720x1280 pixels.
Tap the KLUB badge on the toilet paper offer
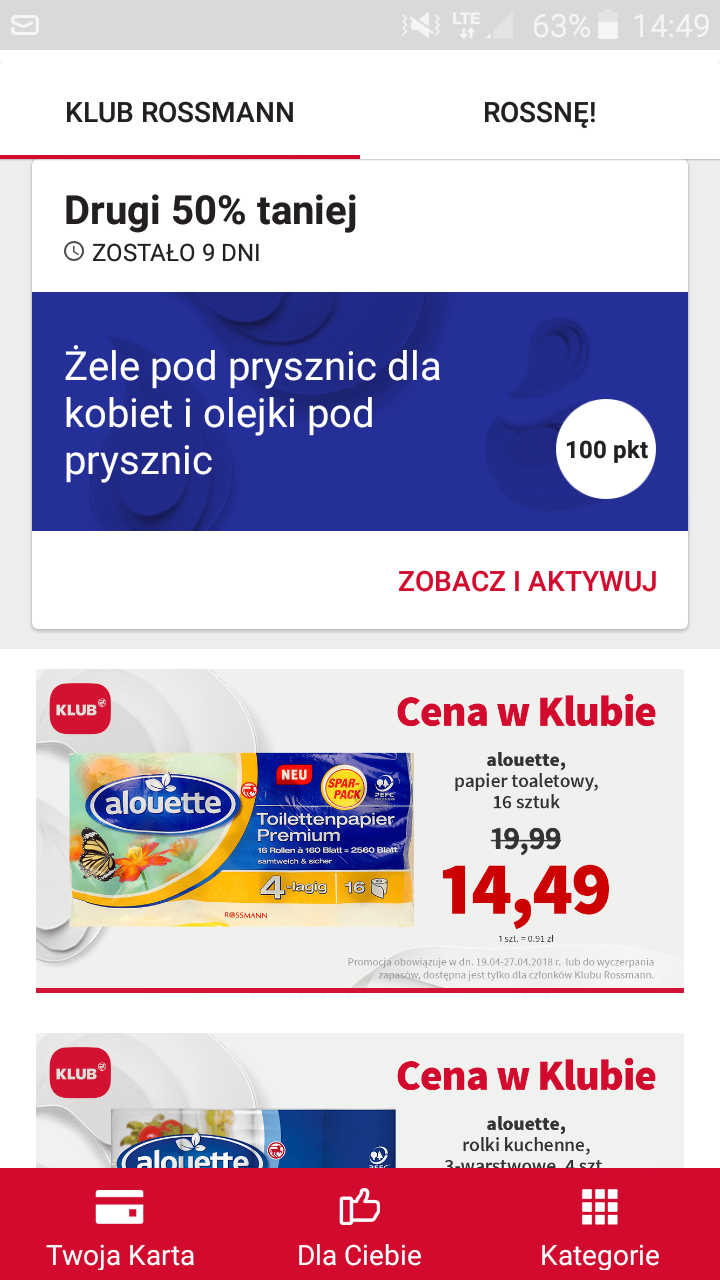80,709
